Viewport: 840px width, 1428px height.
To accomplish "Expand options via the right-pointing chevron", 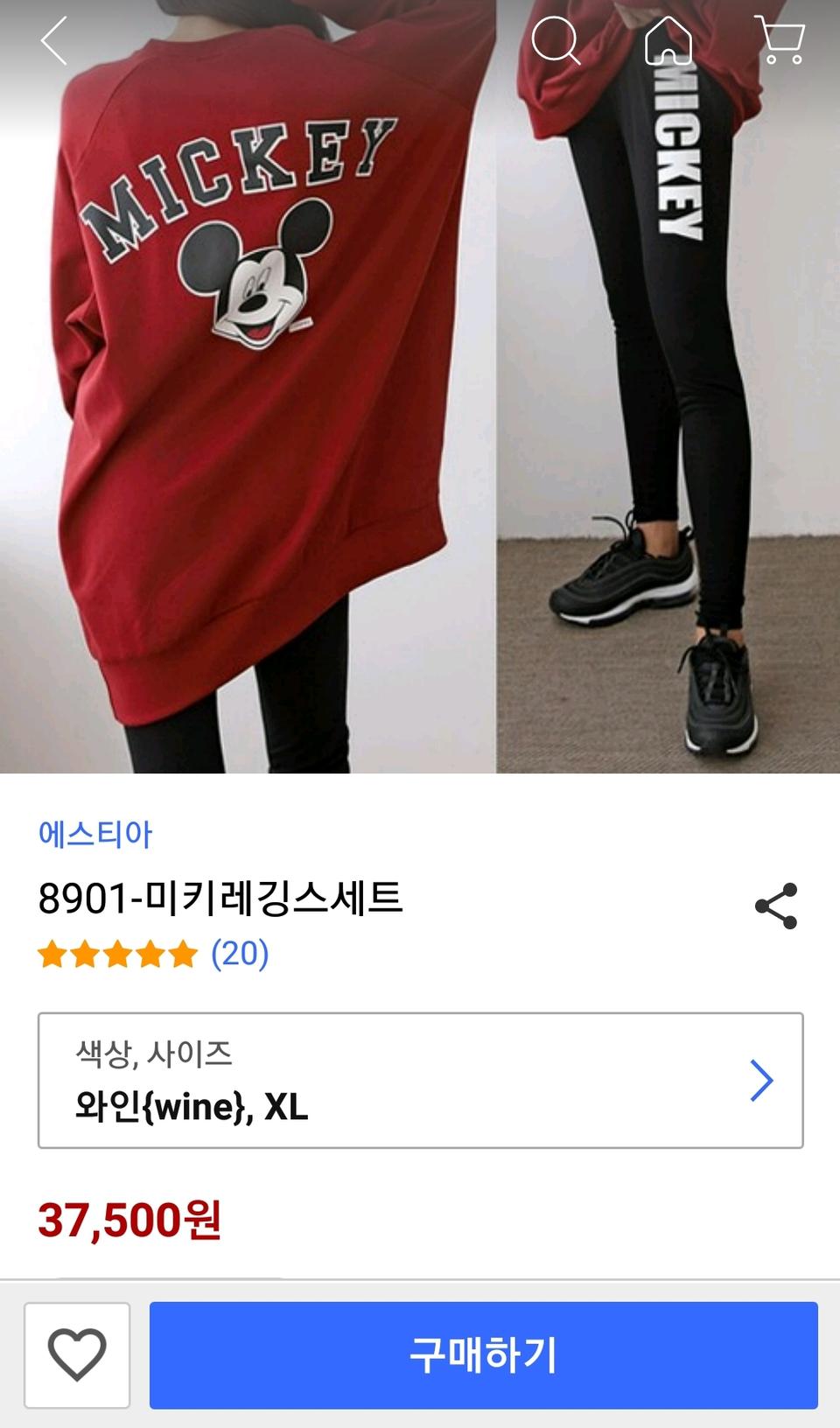I will pyautogui.click(x=763, y=1081).
